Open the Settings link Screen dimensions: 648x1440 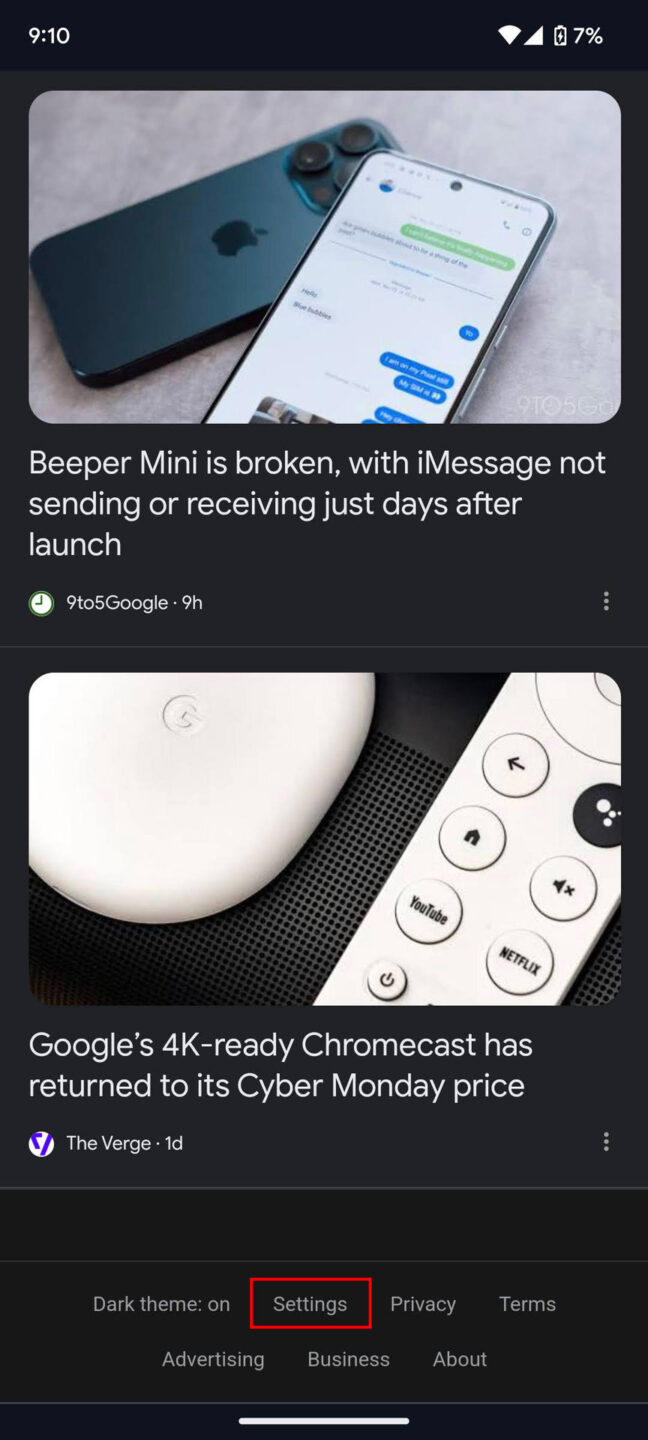(310, 1304)
